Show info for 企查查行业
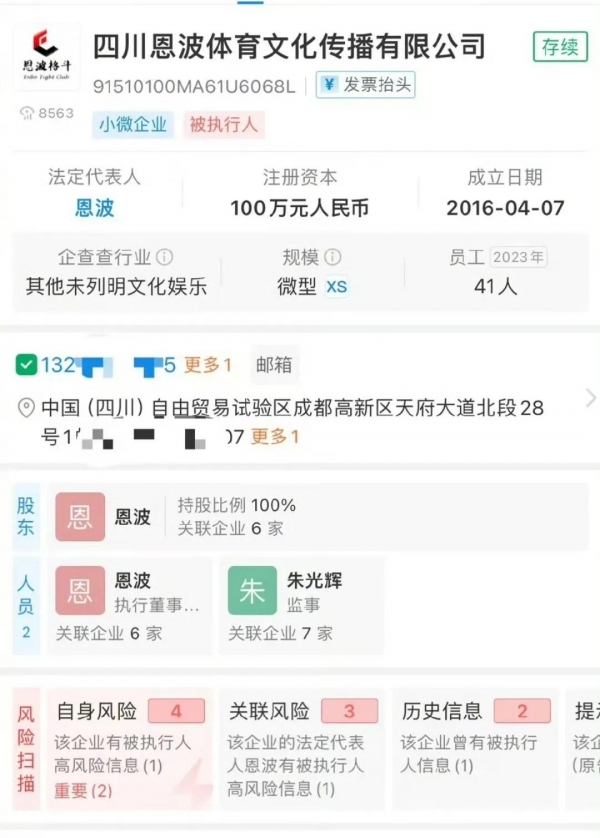This screenshot has height=838, width=600. [x=164, y=258]
